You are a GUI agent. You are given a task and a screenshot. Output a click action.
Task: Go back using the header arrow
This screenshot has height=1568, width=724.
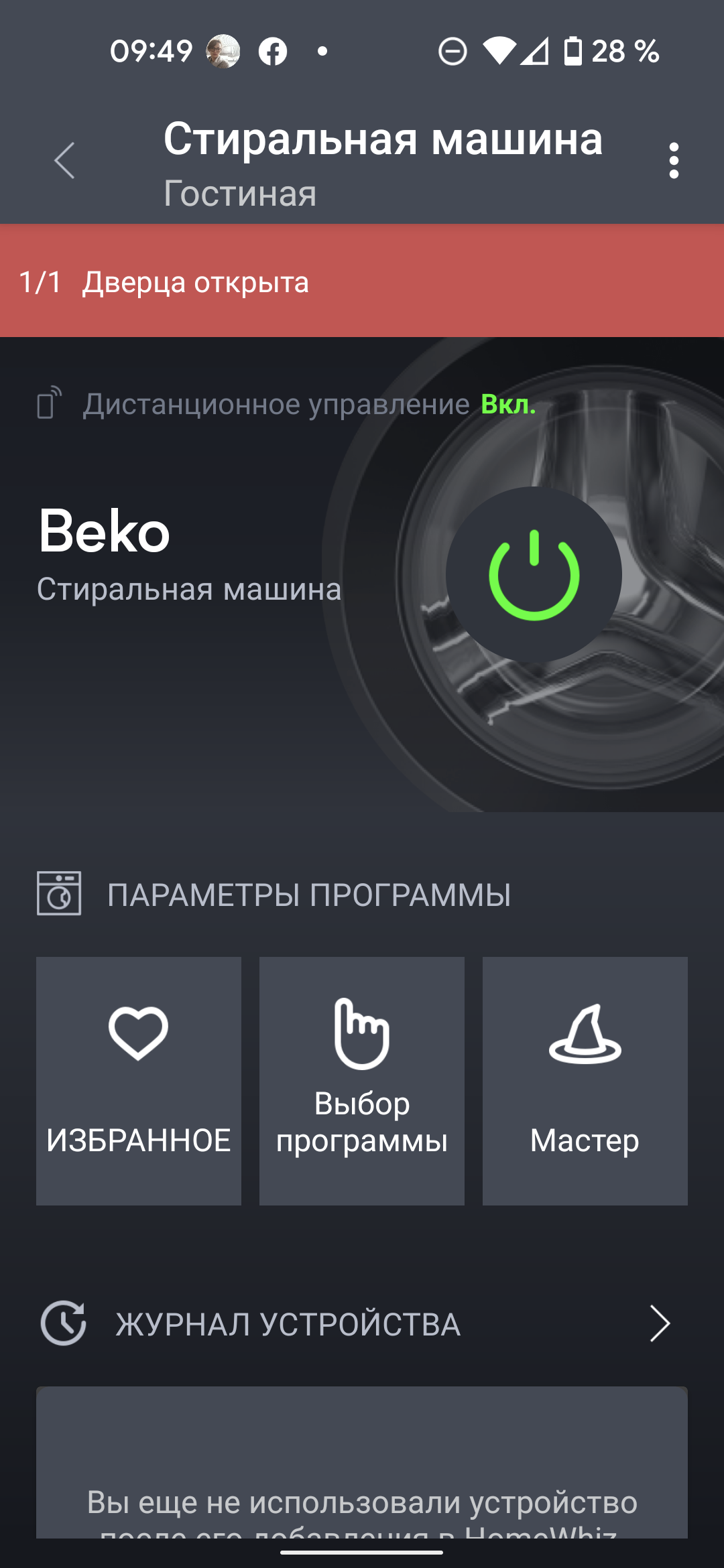[65, 161]
